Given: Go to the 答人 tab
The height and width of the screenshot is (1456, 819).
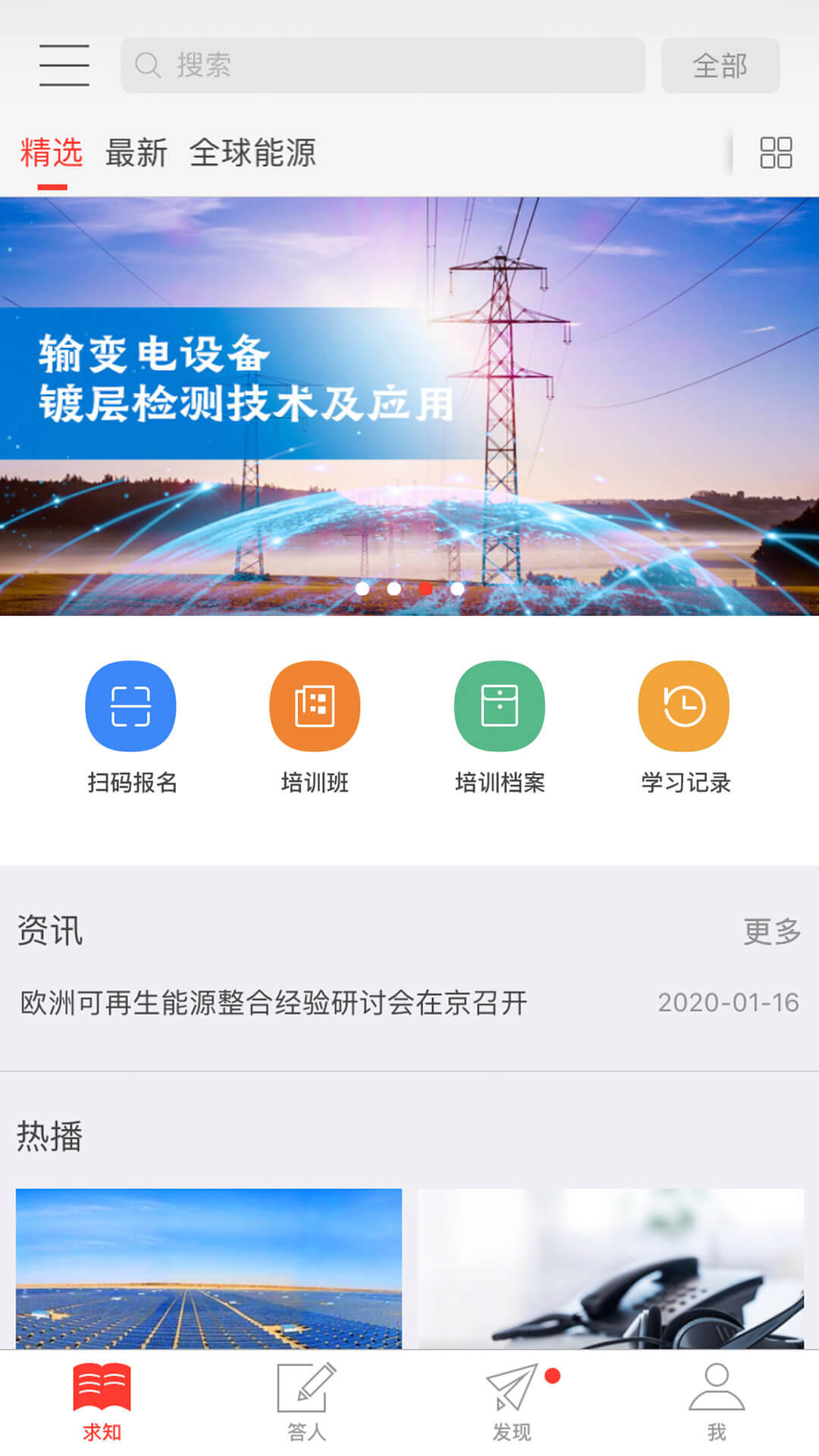Looking at the screenshot, I should 306,1402.
